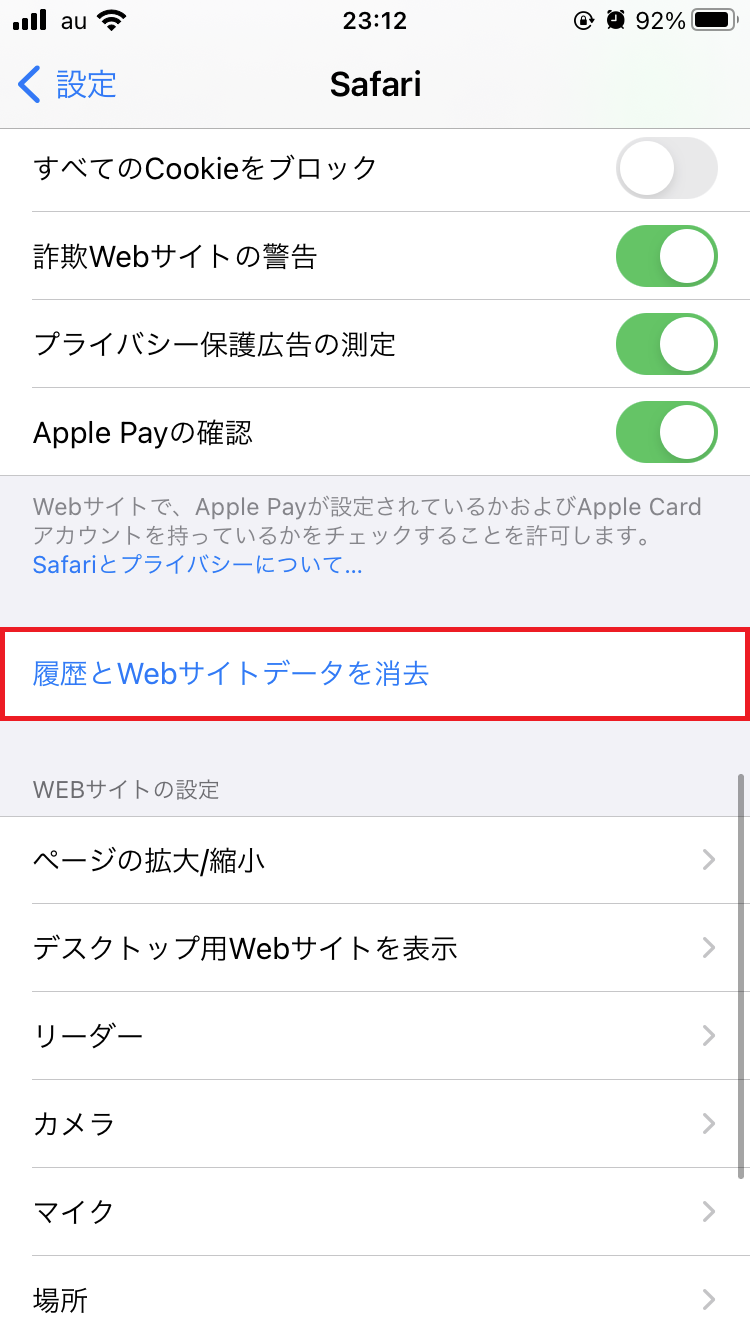
Task: Enable すべてのCookieをブロック switch
Action: click(x=667, y=168)
